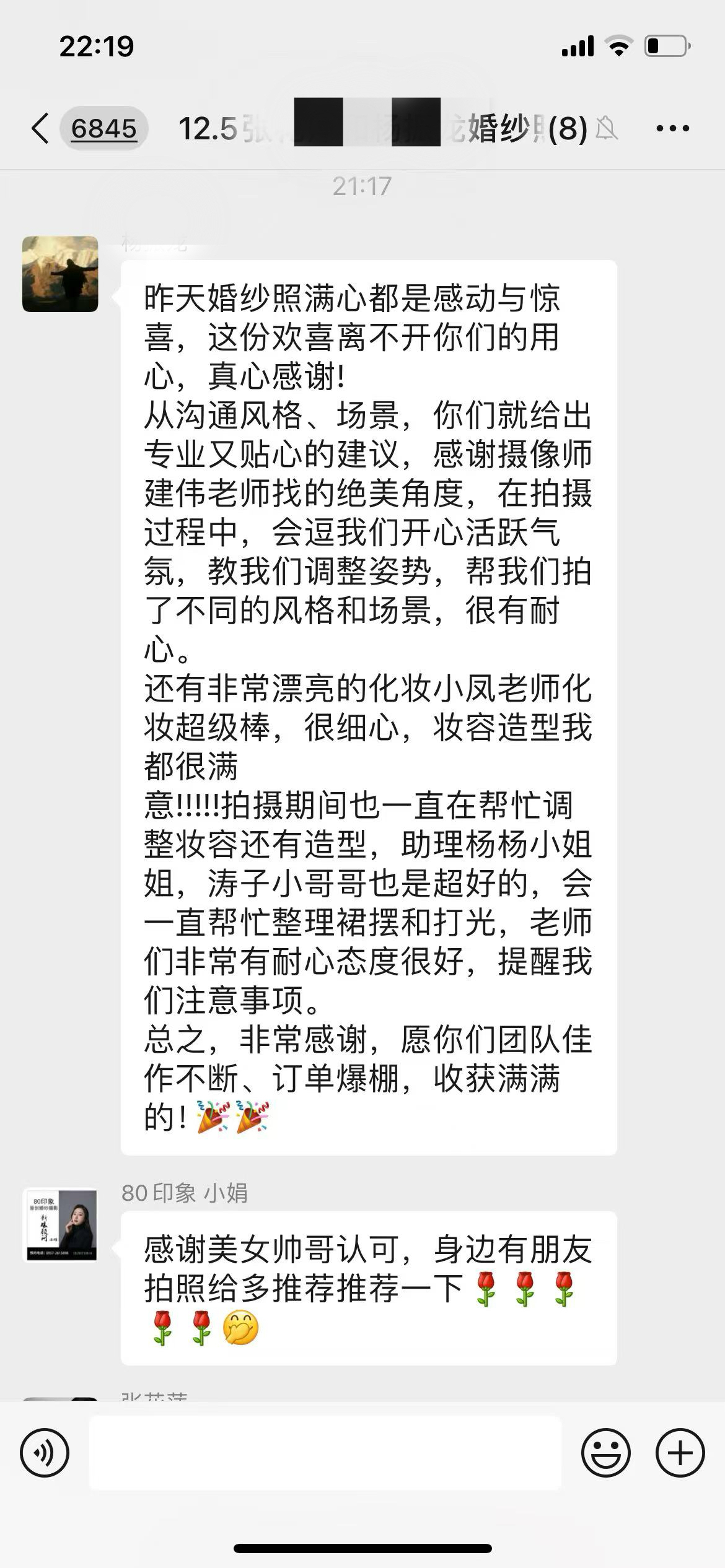Open the plus attachments panel
Viewport: 725px width, 1568px height.
click(x=680, y=1453)
